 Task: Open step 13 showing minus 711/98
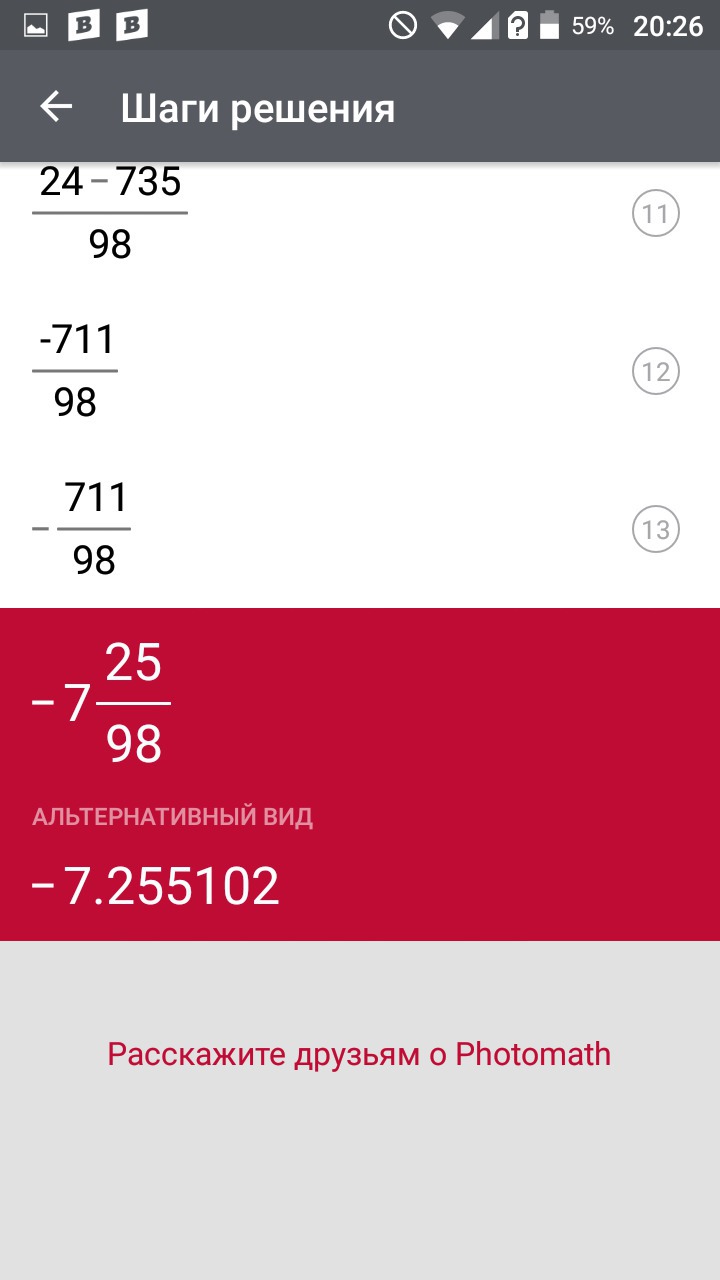click(x=360, y=529)
